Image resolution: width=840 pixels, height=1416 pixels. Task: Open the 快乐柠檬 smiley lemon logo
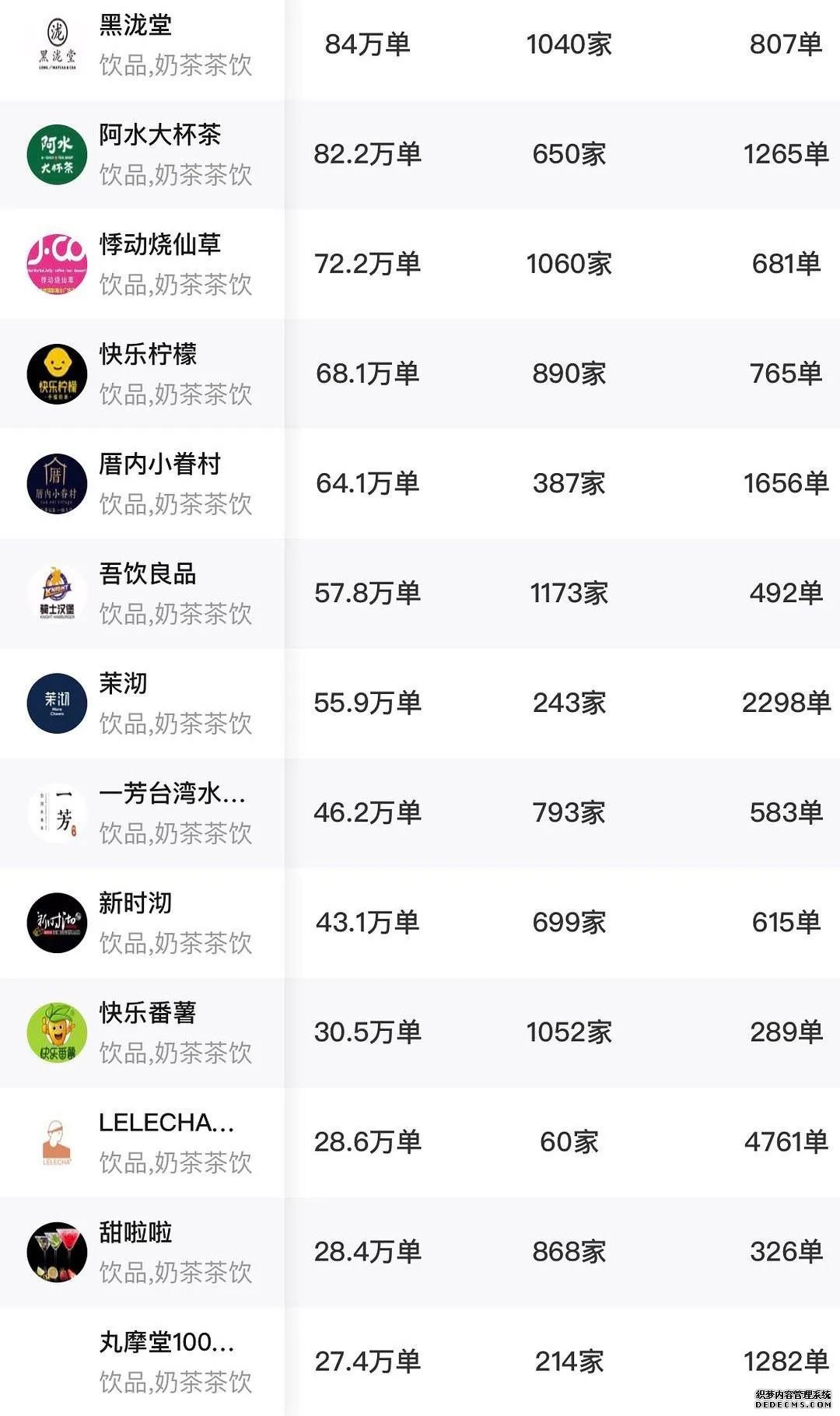[x=56, y=372]
